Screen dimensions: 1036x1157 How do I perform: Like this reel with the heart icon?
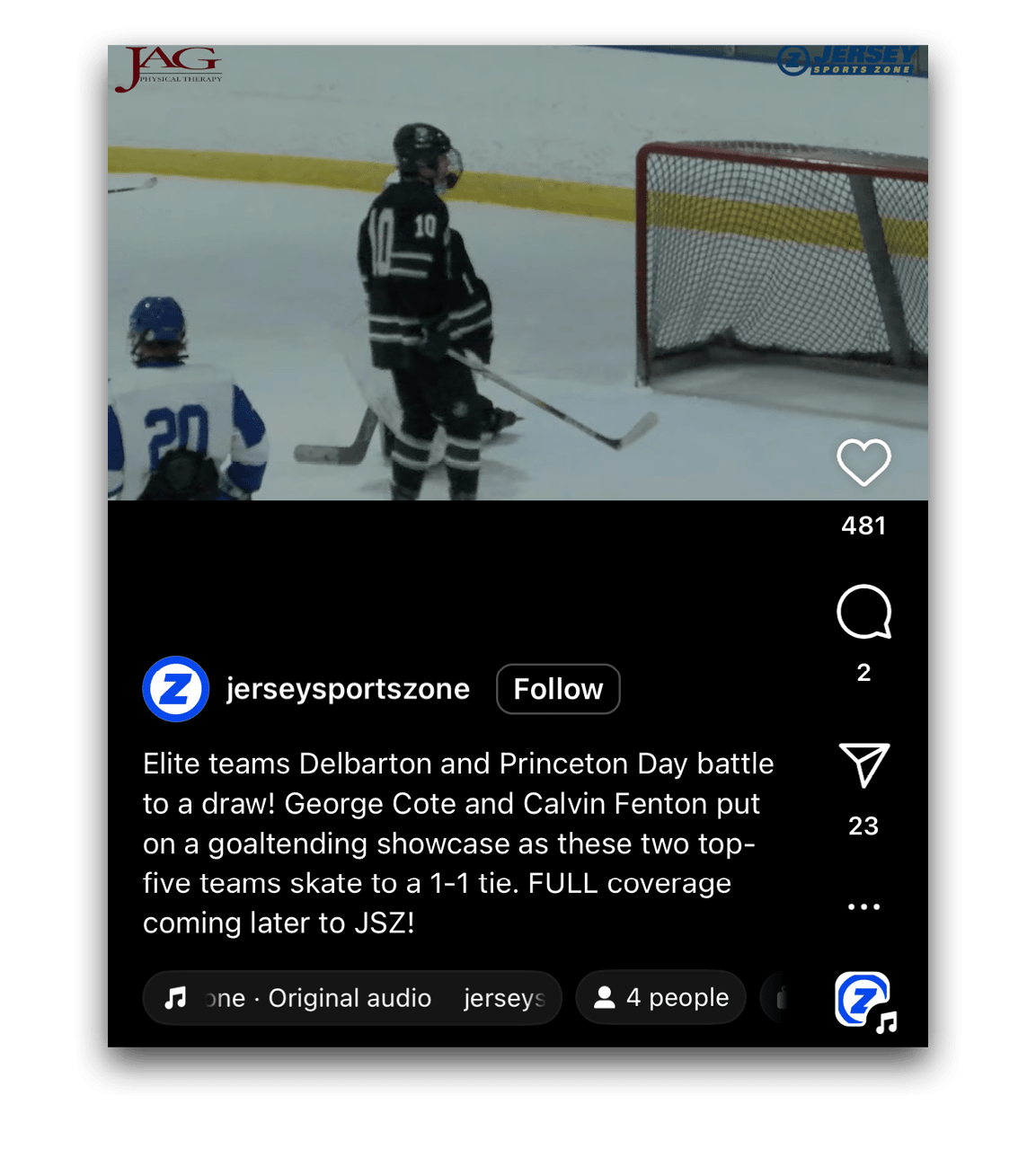[x=863, y=463]
